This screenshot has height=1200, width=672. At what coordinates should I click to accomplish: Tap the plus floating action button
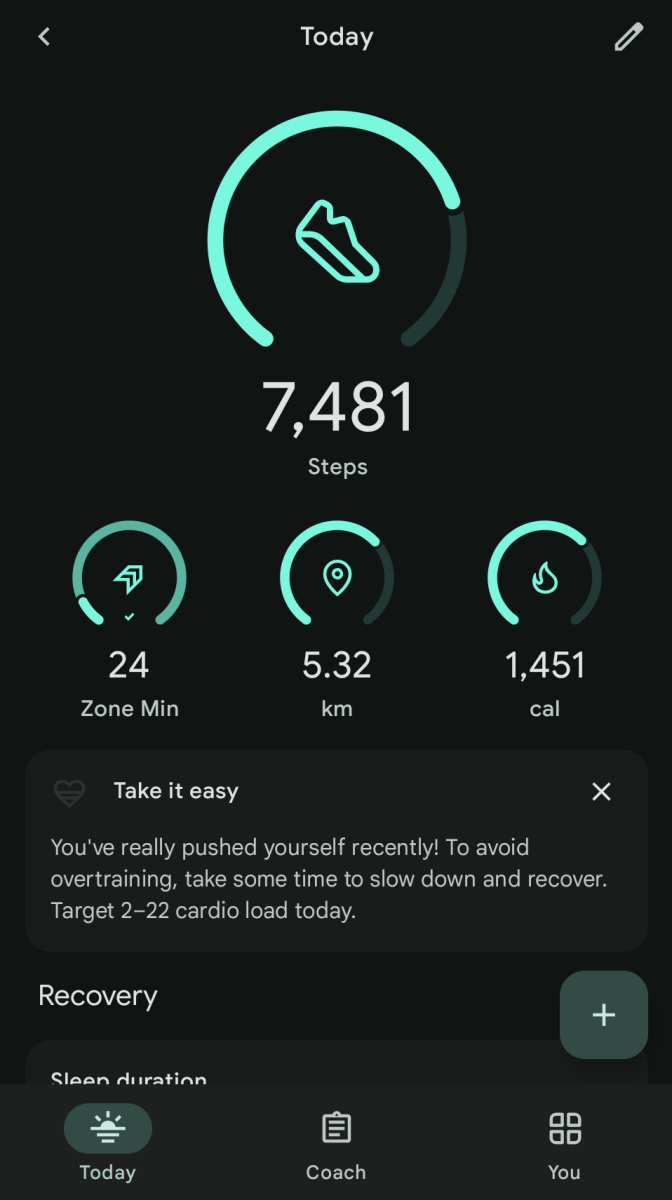coord(603,1015)
